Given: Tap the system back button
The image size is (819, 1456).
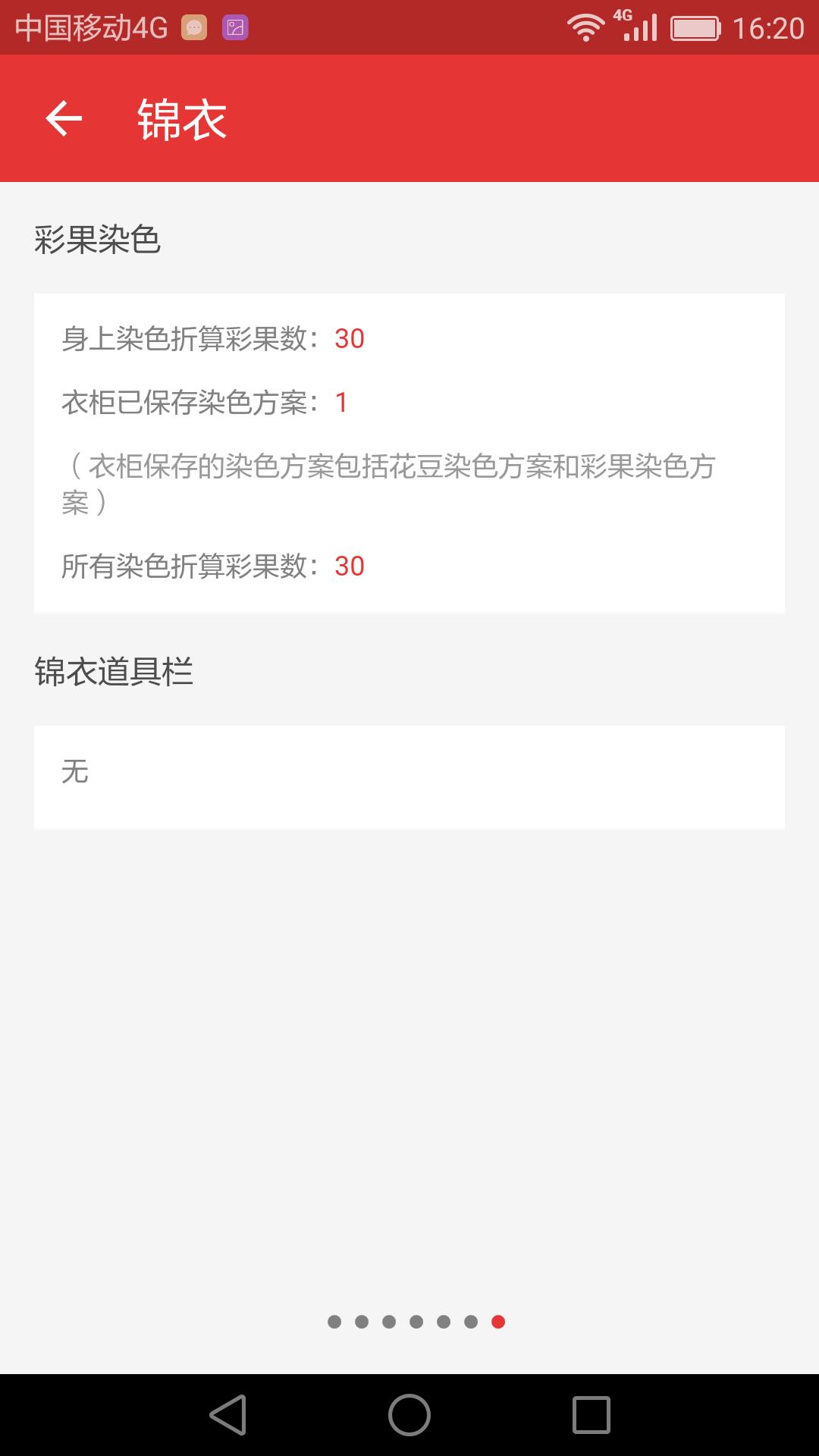Looking at the screenshot, I should coord(228,1415).
